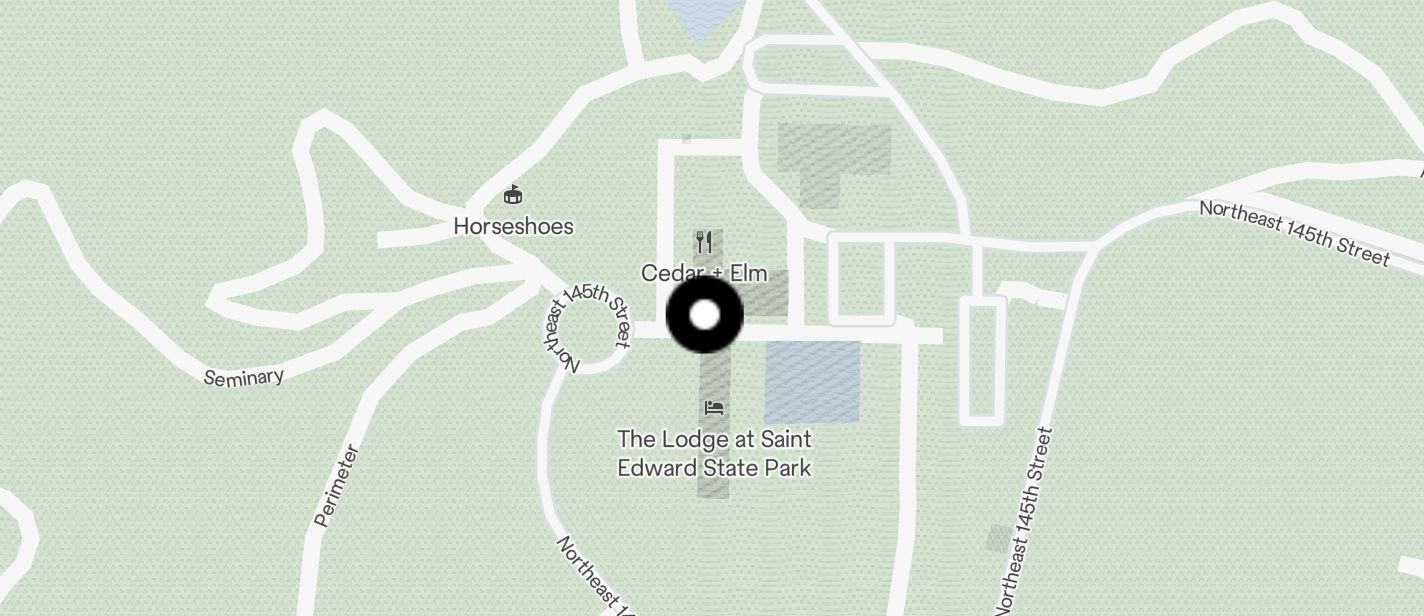Screen dimensions: 1424x616
Task: Tap the black location pin
Action: click(705, 315)
